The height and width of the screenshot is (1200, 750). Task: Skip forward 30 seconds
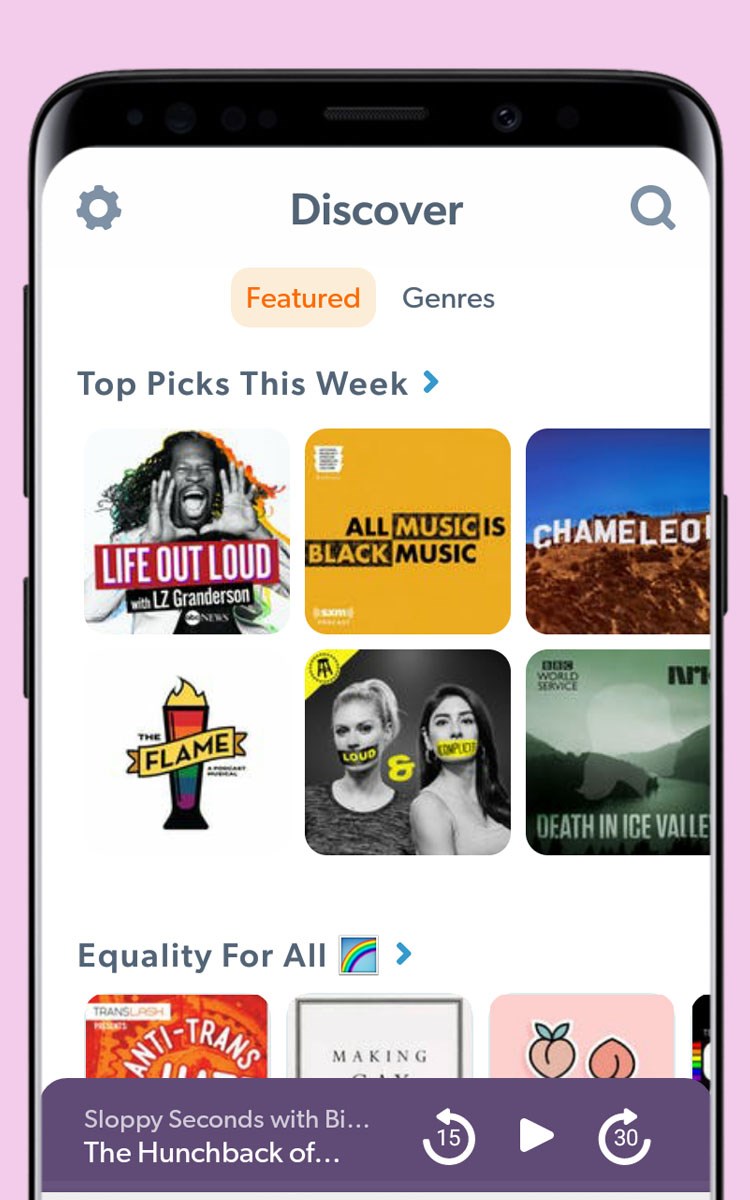[x=625, y=1136]
